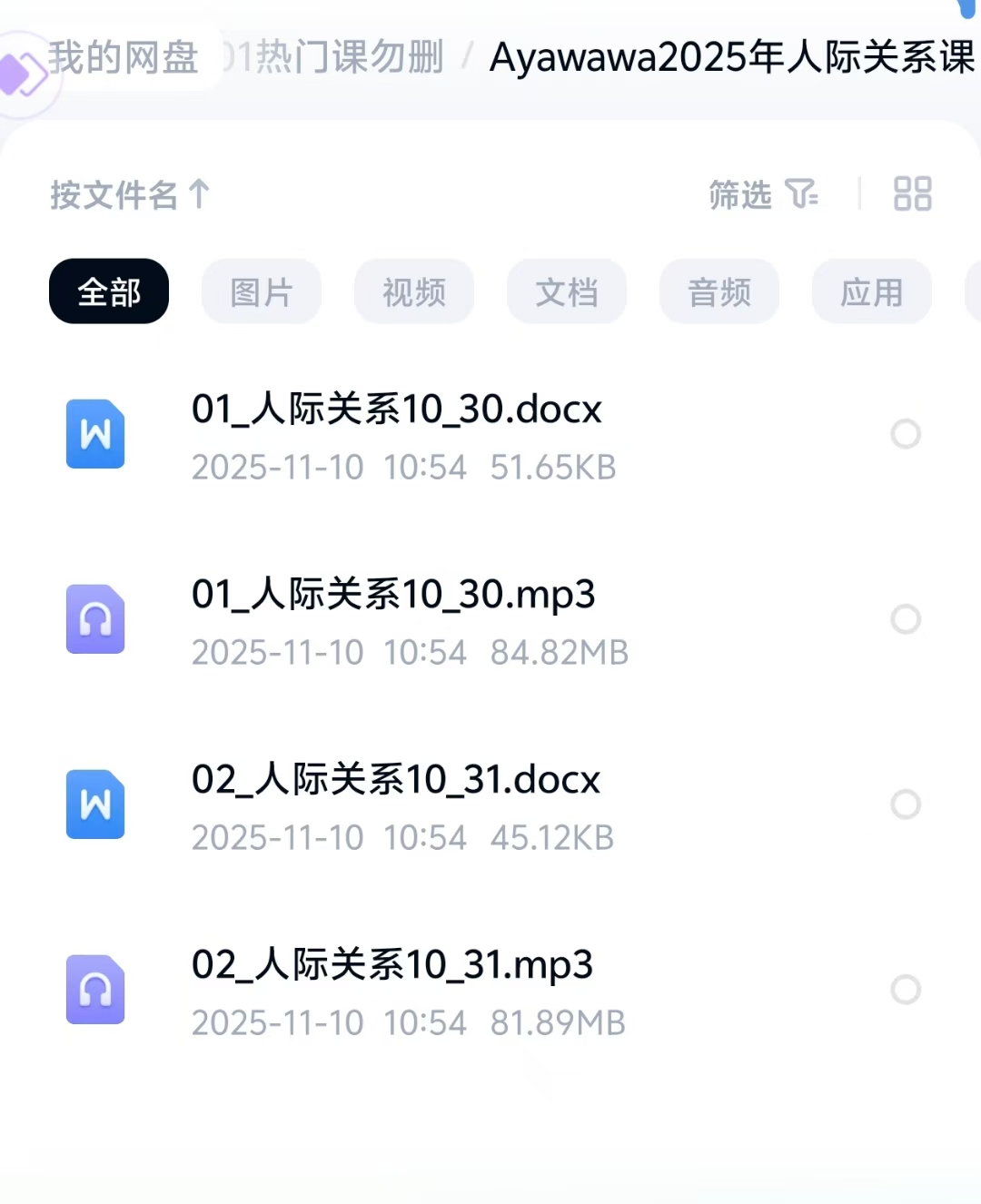Open the 筛选 filter options
The height and width of the screenshot is (1204, 981).
coord(762,194)
